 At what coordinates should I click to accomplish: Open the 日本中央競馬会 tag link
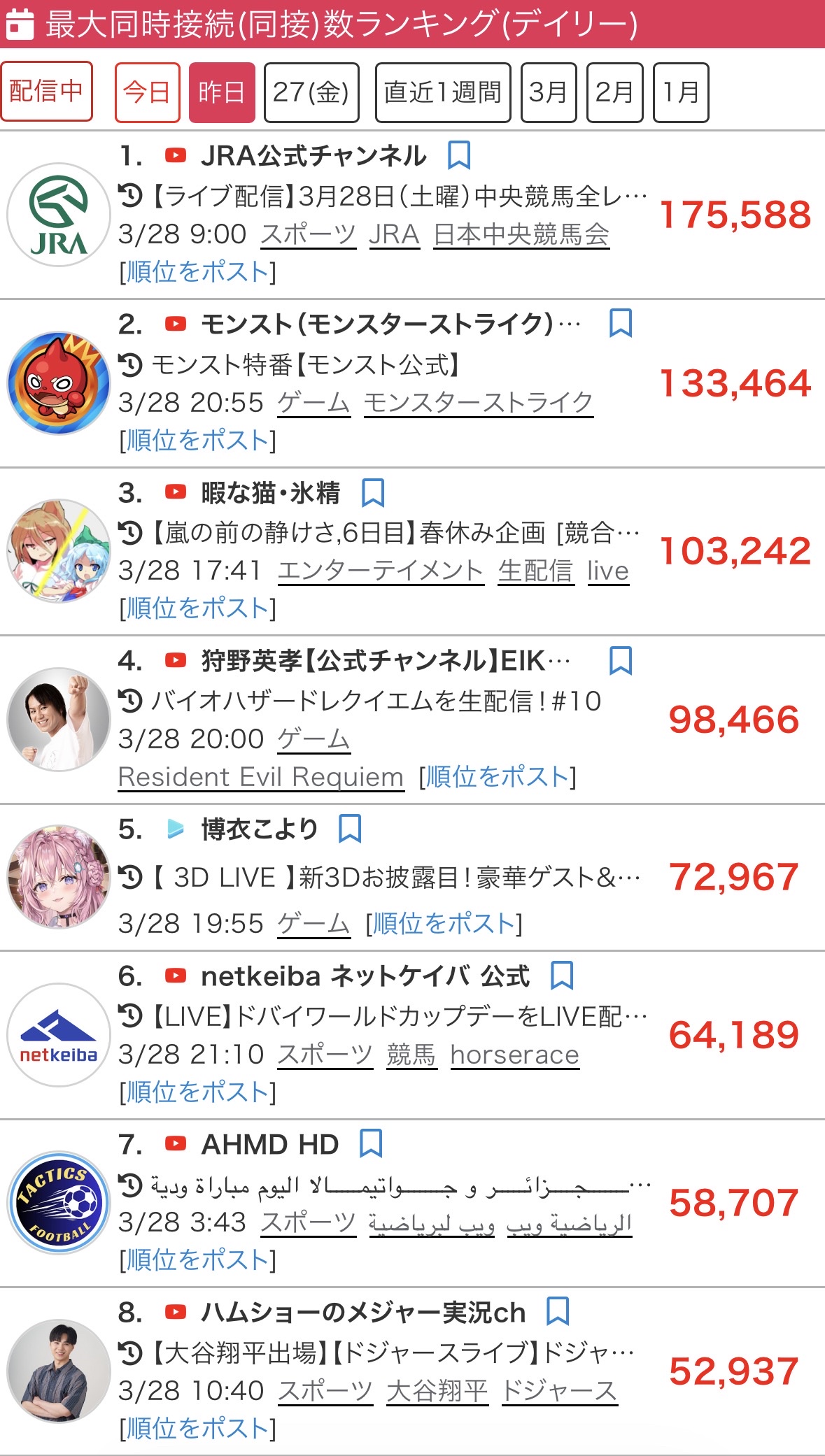521,234
